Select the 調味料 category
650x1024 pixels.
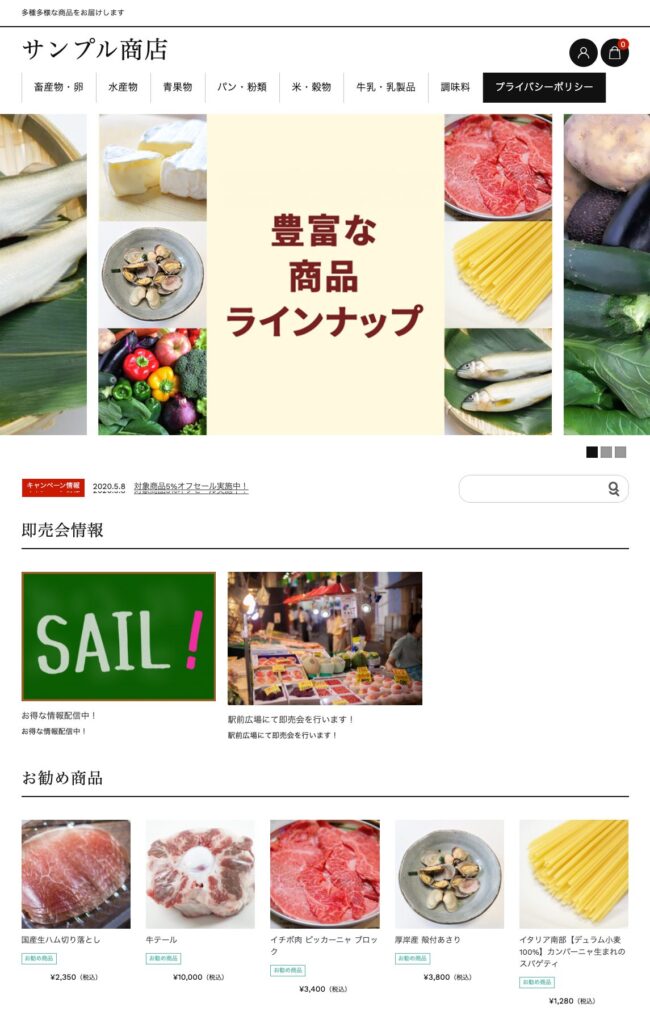point(455,87)
